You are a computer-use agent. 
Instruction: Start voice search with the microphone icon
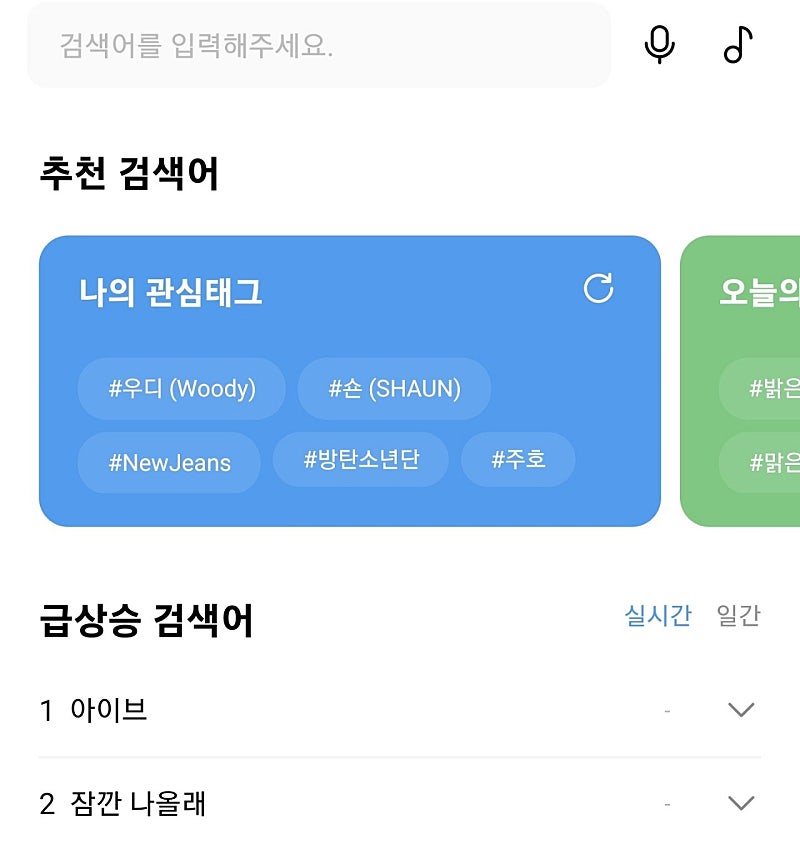[659, 45]
